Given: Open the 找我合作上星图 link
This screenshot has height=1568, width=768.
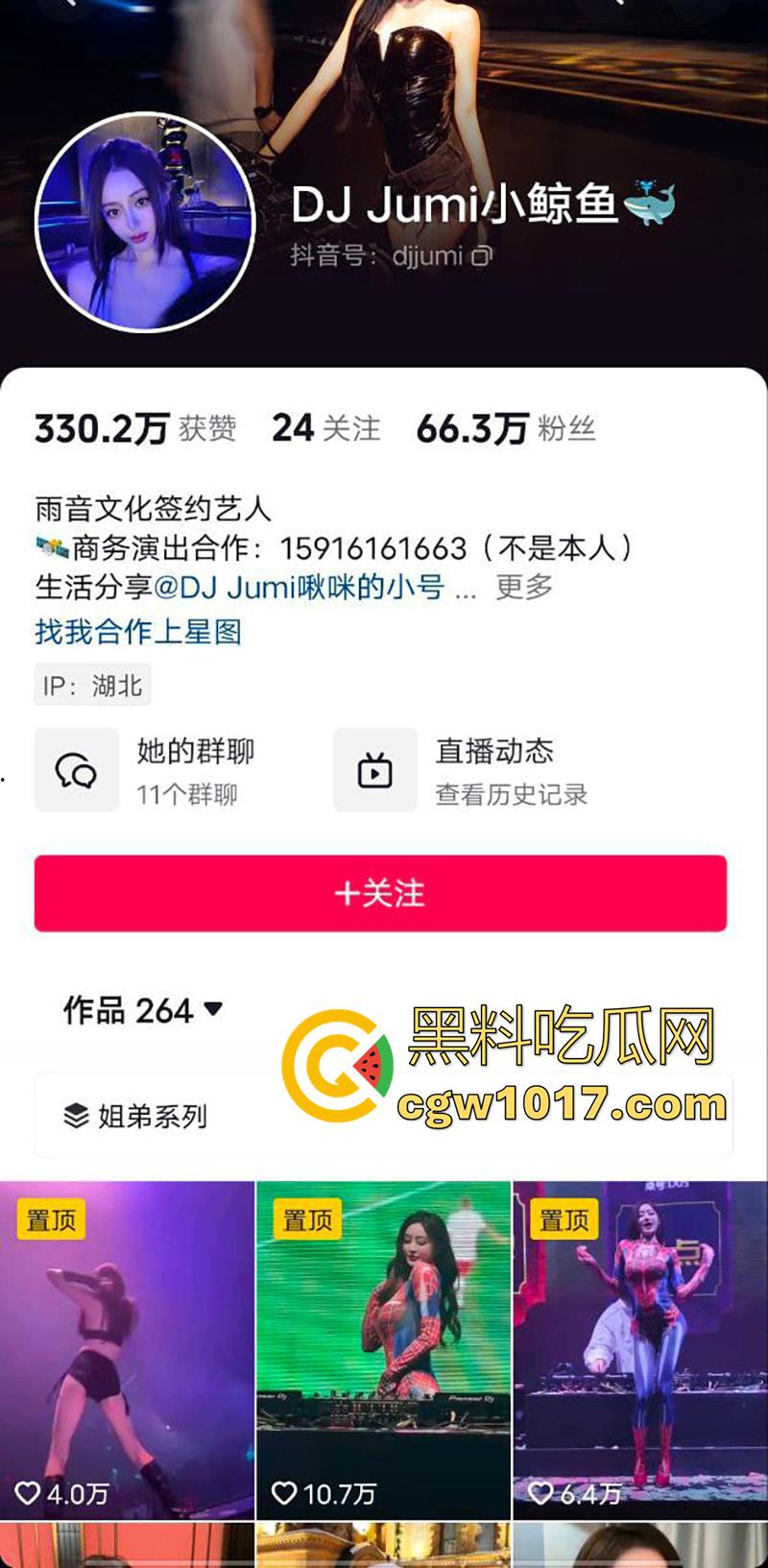Looking at the screenshot, I should click(138, 632).
